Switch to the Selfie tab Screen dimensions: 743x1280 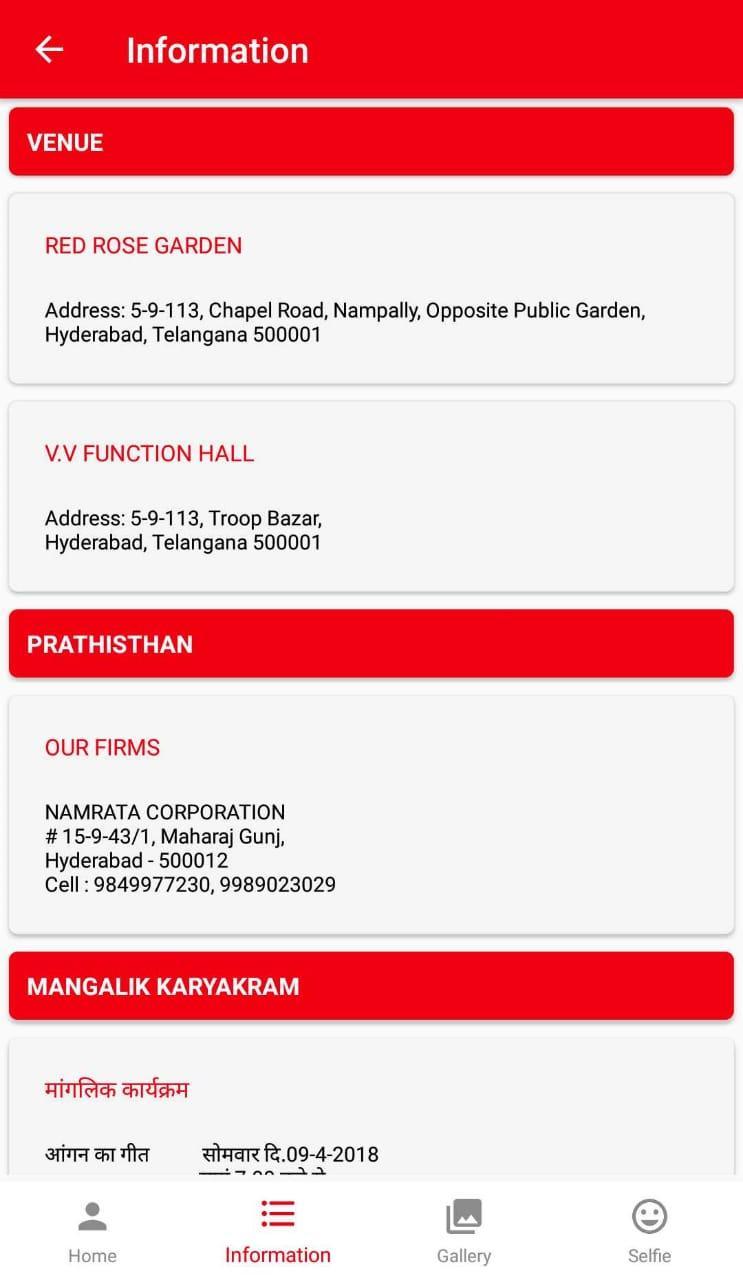[649, 1232]
